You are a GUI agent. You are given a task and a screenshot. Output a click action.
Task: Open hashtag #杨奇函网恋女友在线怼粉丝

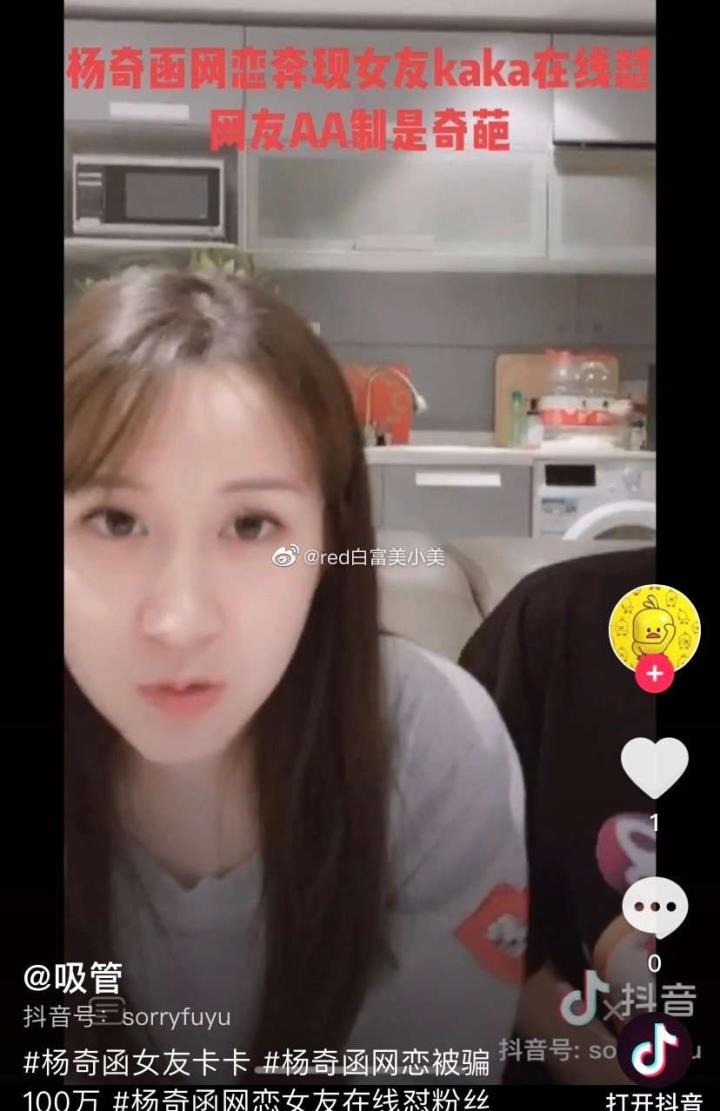pyautogui.click(x=301, y=1099)
